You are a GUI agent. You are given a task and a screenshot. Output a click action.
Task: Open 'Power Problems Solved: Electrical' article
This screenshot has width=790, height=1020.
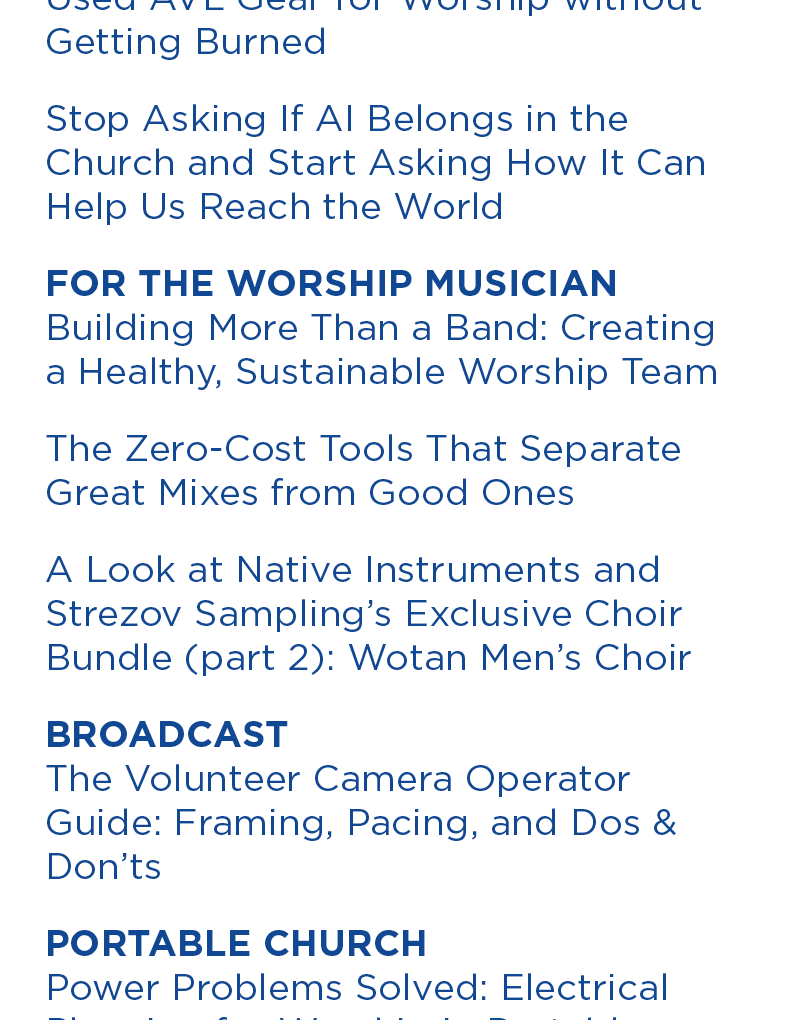coord(357,989)
